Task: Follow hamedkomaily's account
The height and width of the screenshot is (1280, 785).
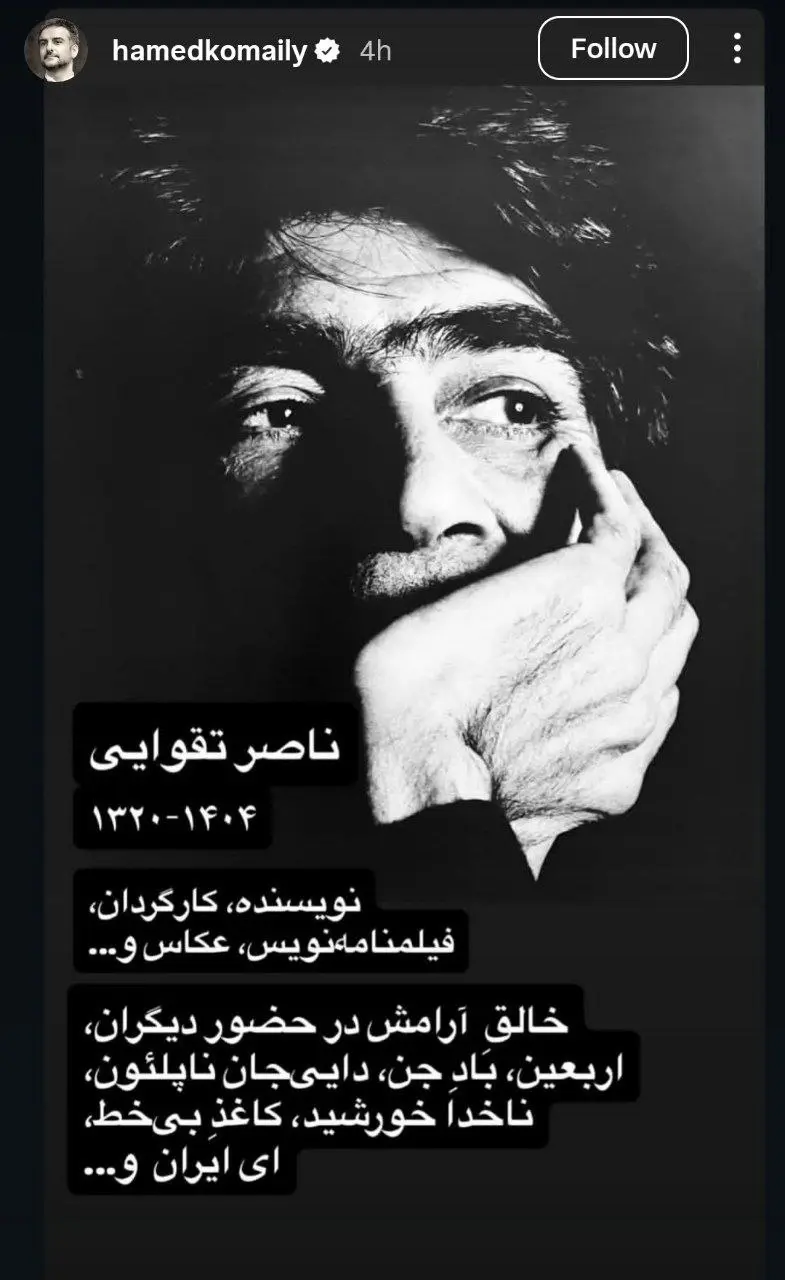Action: tap(613, 49)
